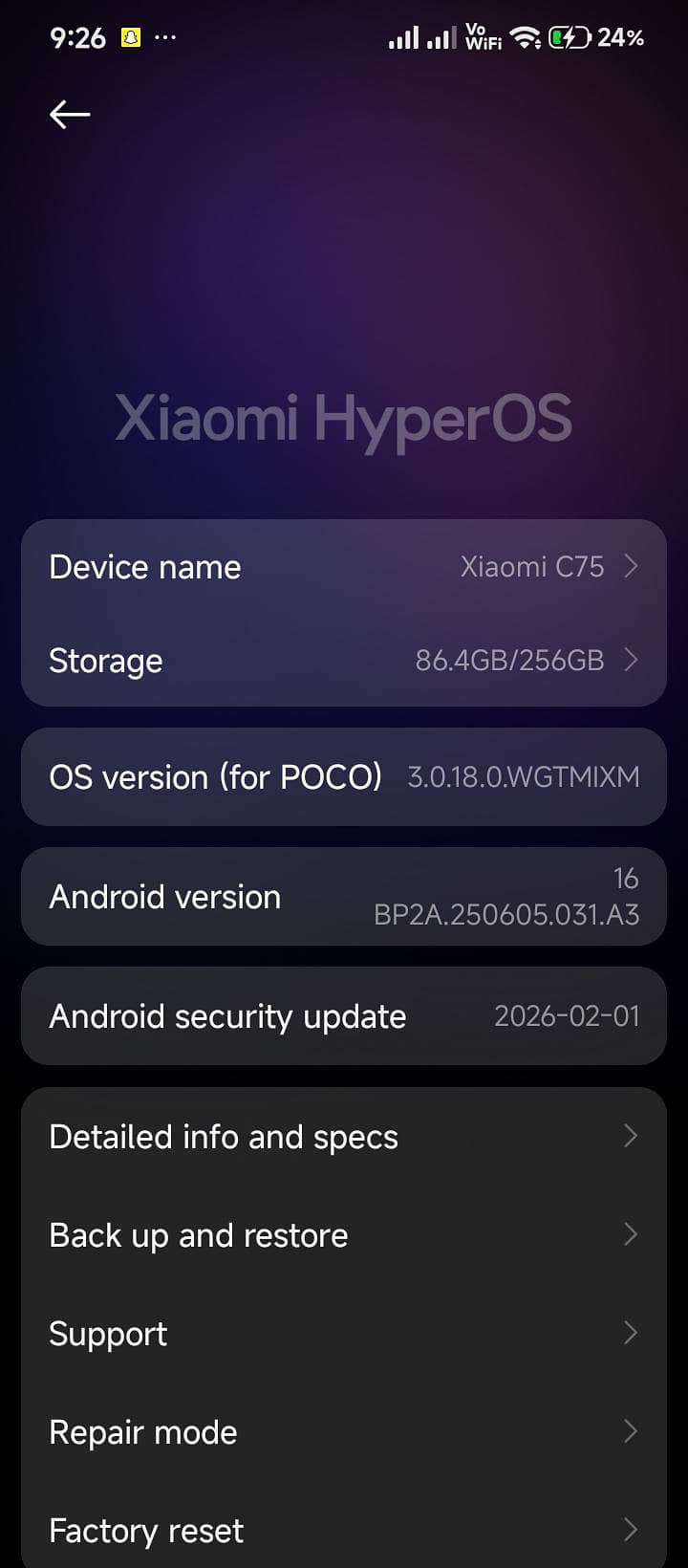Tap the Android version entry
The width and height of the screenshot is (688, 1568).
coord(344,896)
